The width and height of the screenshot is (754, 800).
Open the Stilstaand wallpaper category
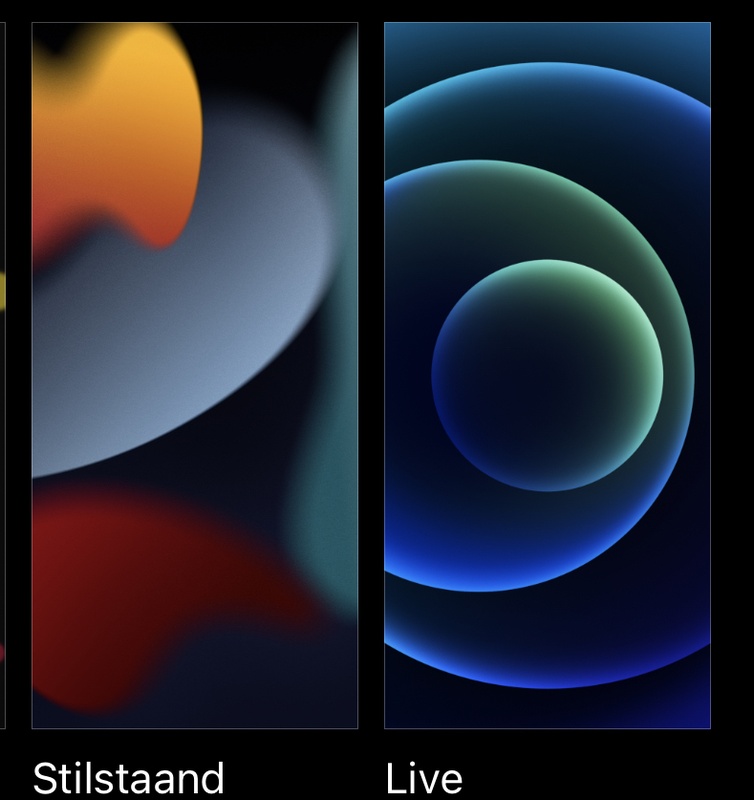point(195,375)
